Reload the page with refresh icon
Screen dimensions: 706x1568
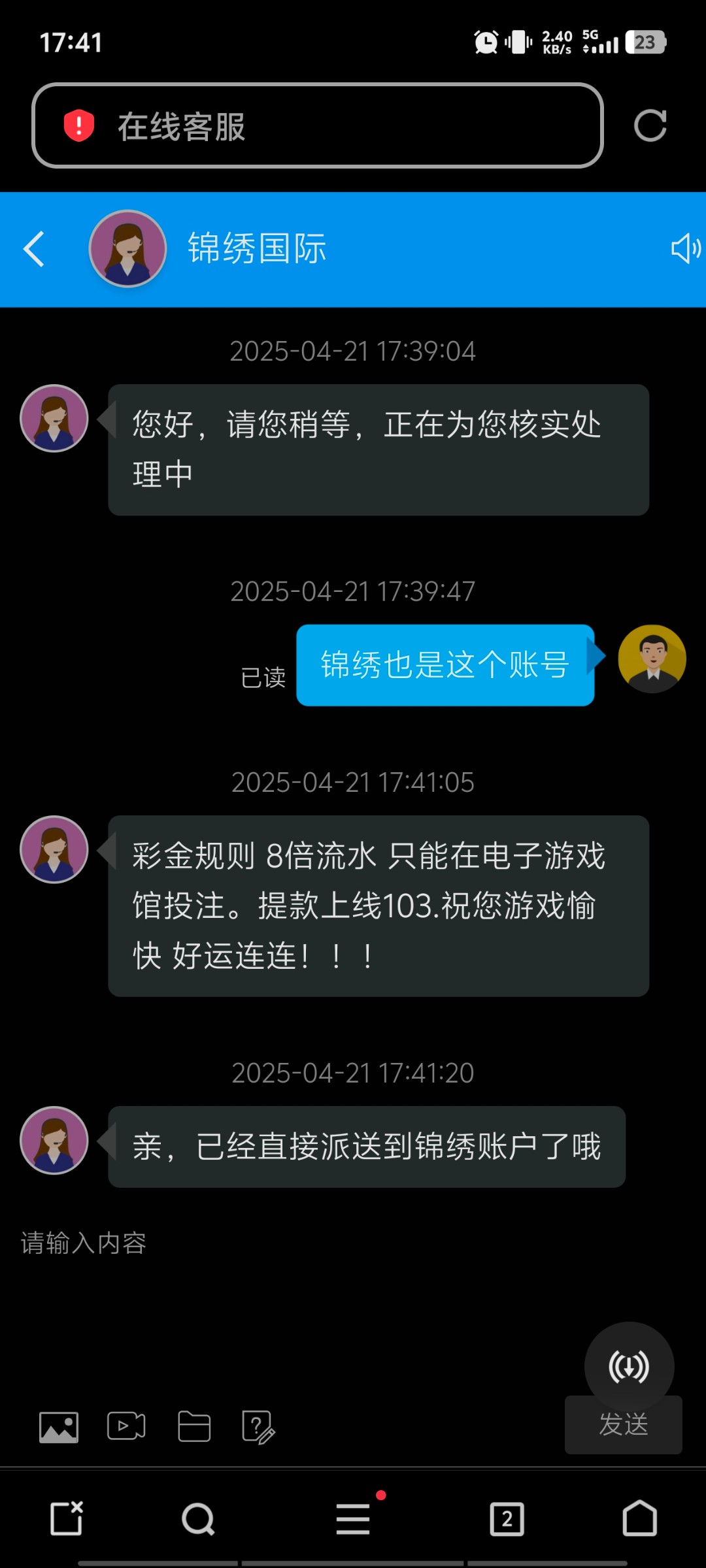point(650,125)
